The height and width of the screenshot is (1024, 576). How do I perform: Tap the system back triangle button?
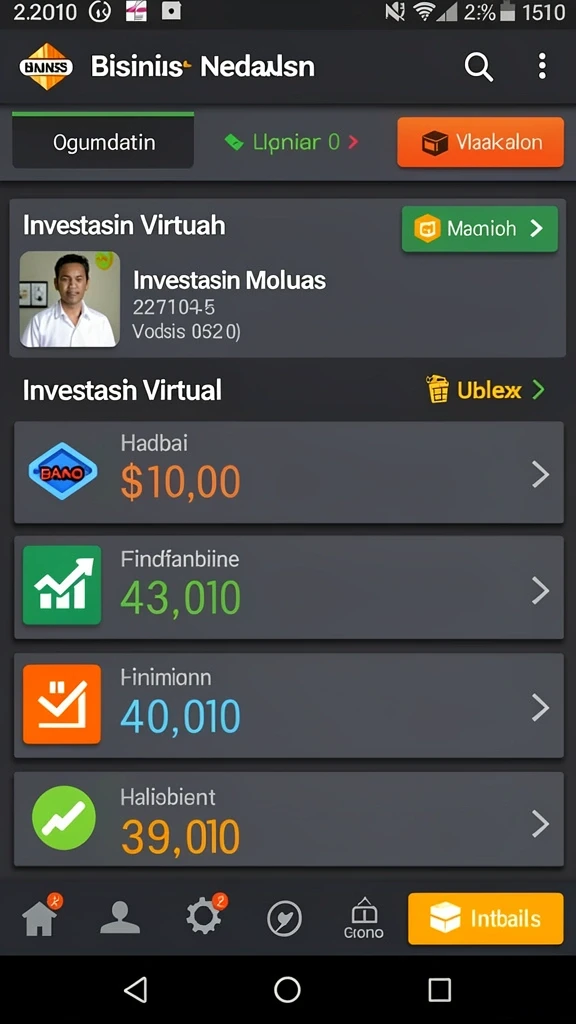point(135,990)
